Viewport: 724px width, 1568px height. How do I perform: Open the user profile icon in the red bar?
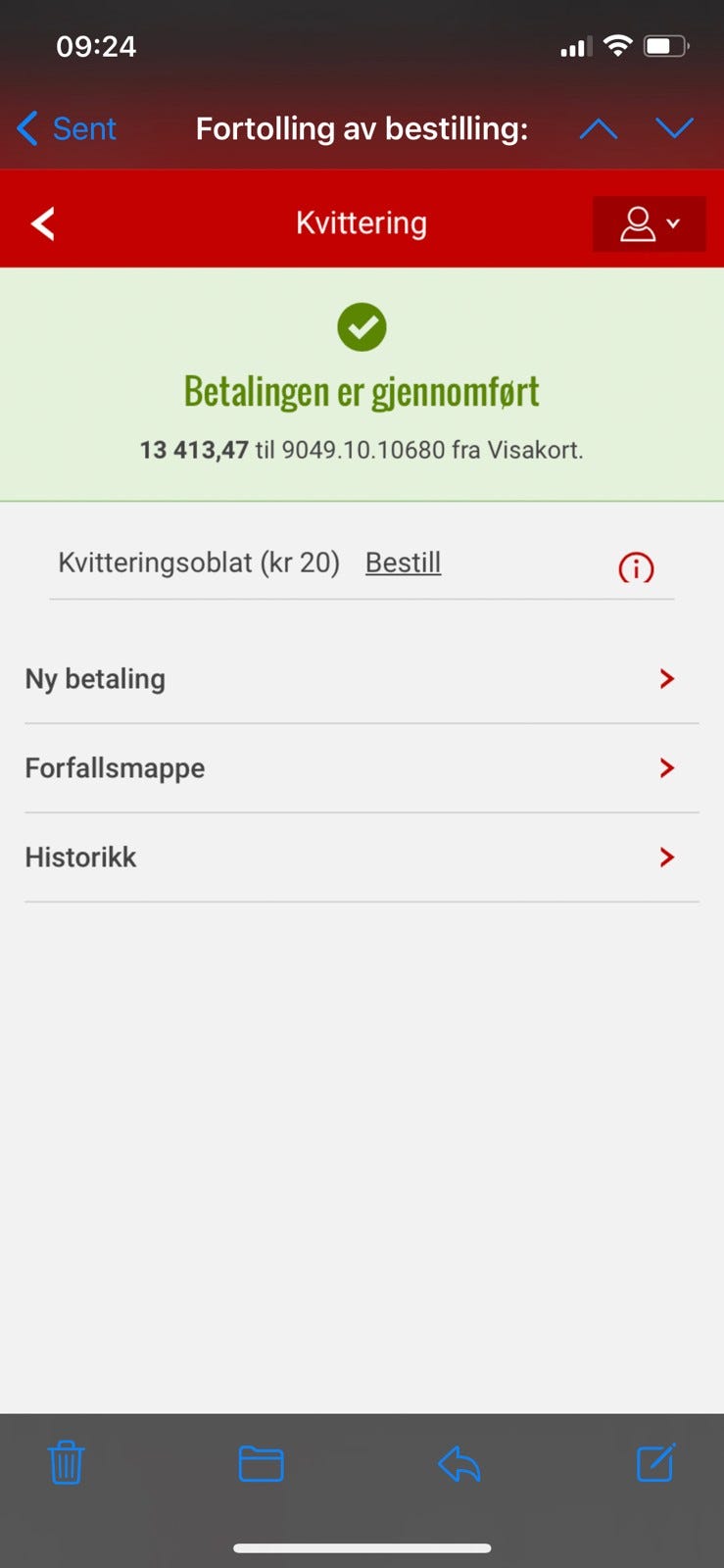coord(639,223)
